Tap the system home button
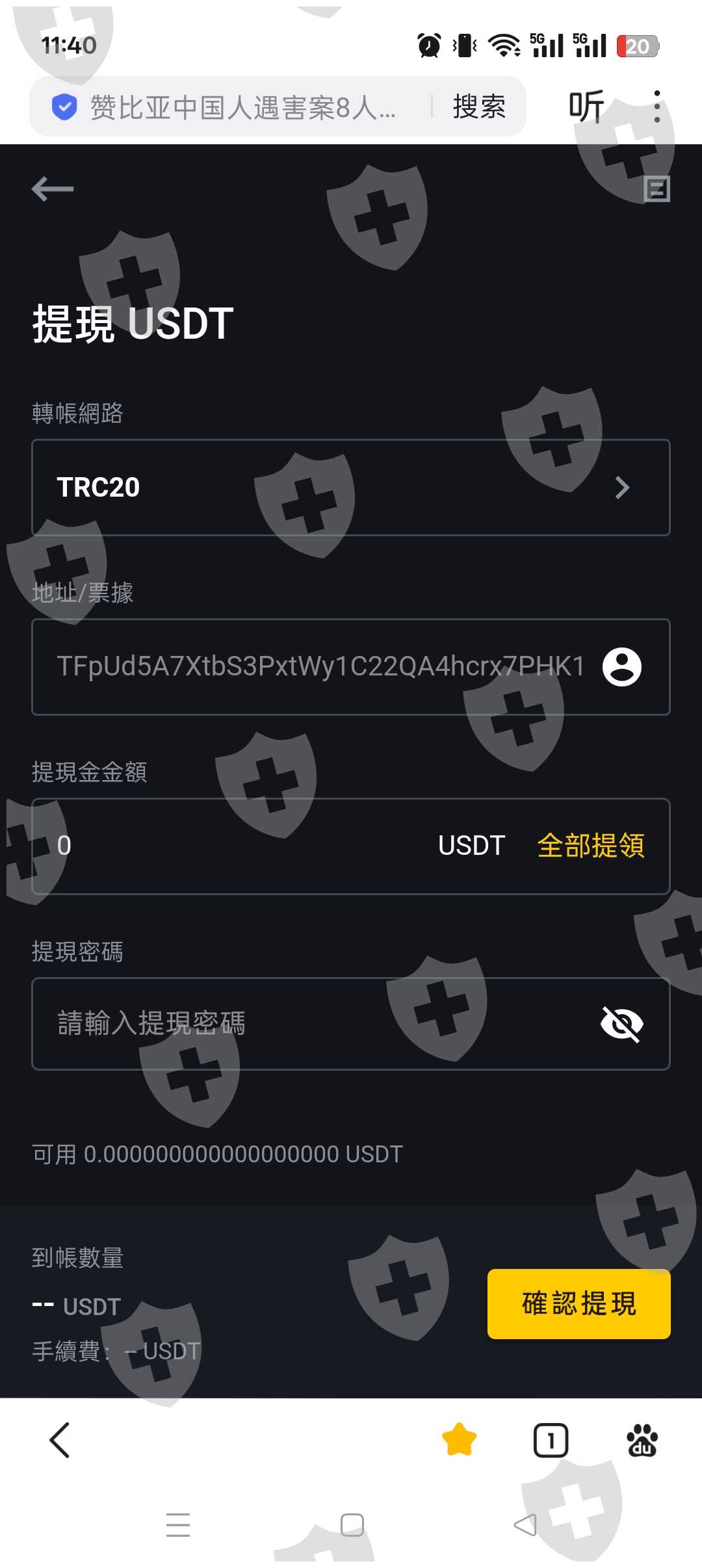The image size is (702, 1568). [x=352, y=1525]
